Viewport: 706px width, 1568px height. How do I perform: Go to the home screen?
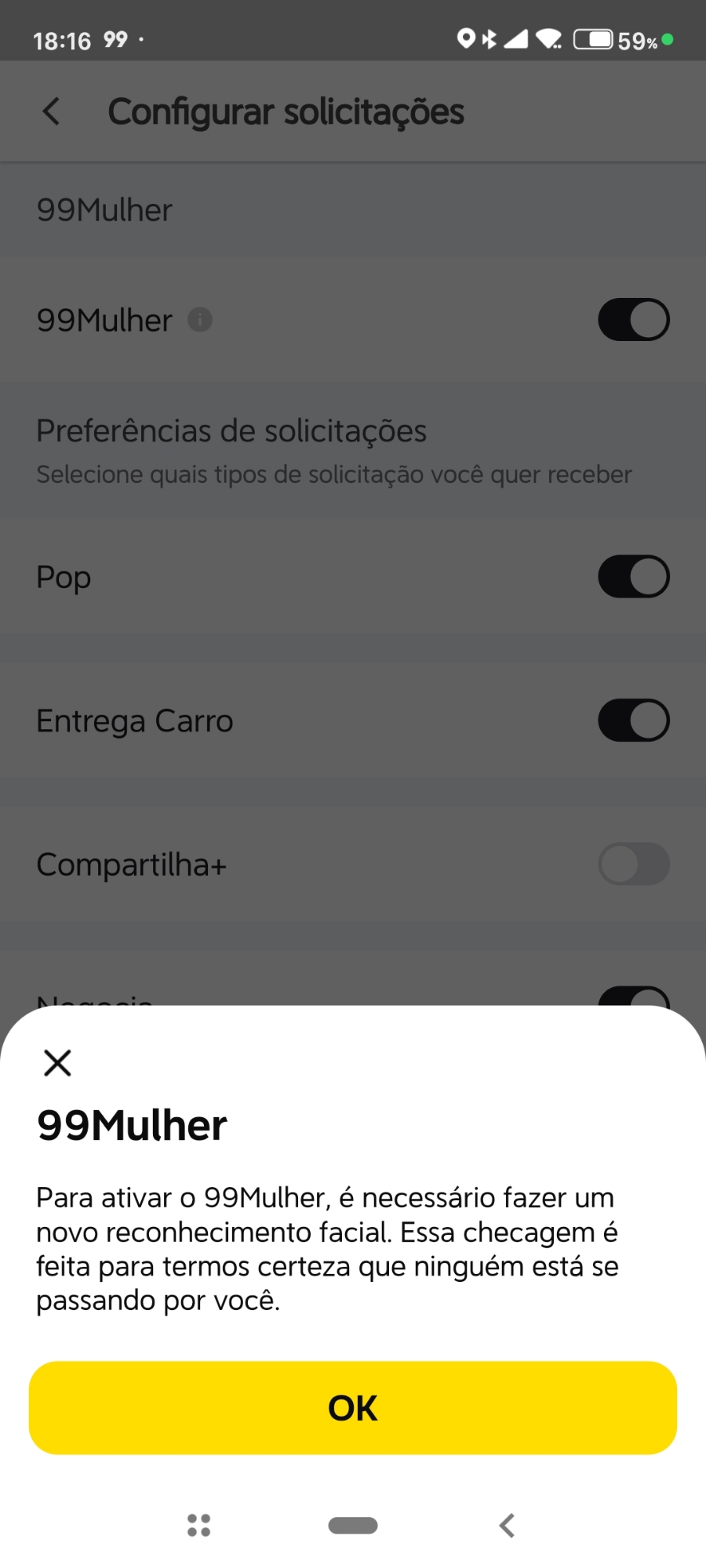353,1526
